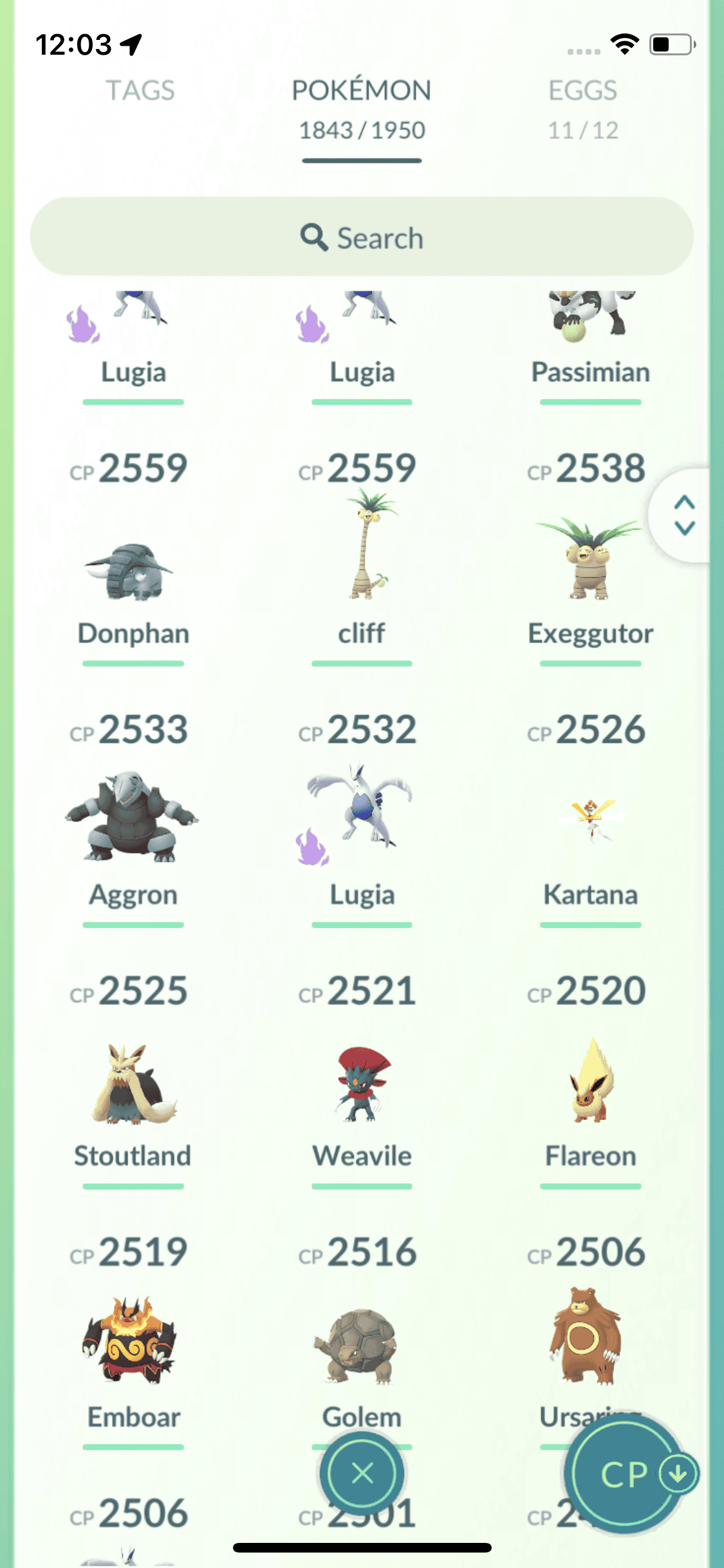Open Emboar CP 2519
The height and width of the screenshot is (1568, 724).
coord(133,1345)
